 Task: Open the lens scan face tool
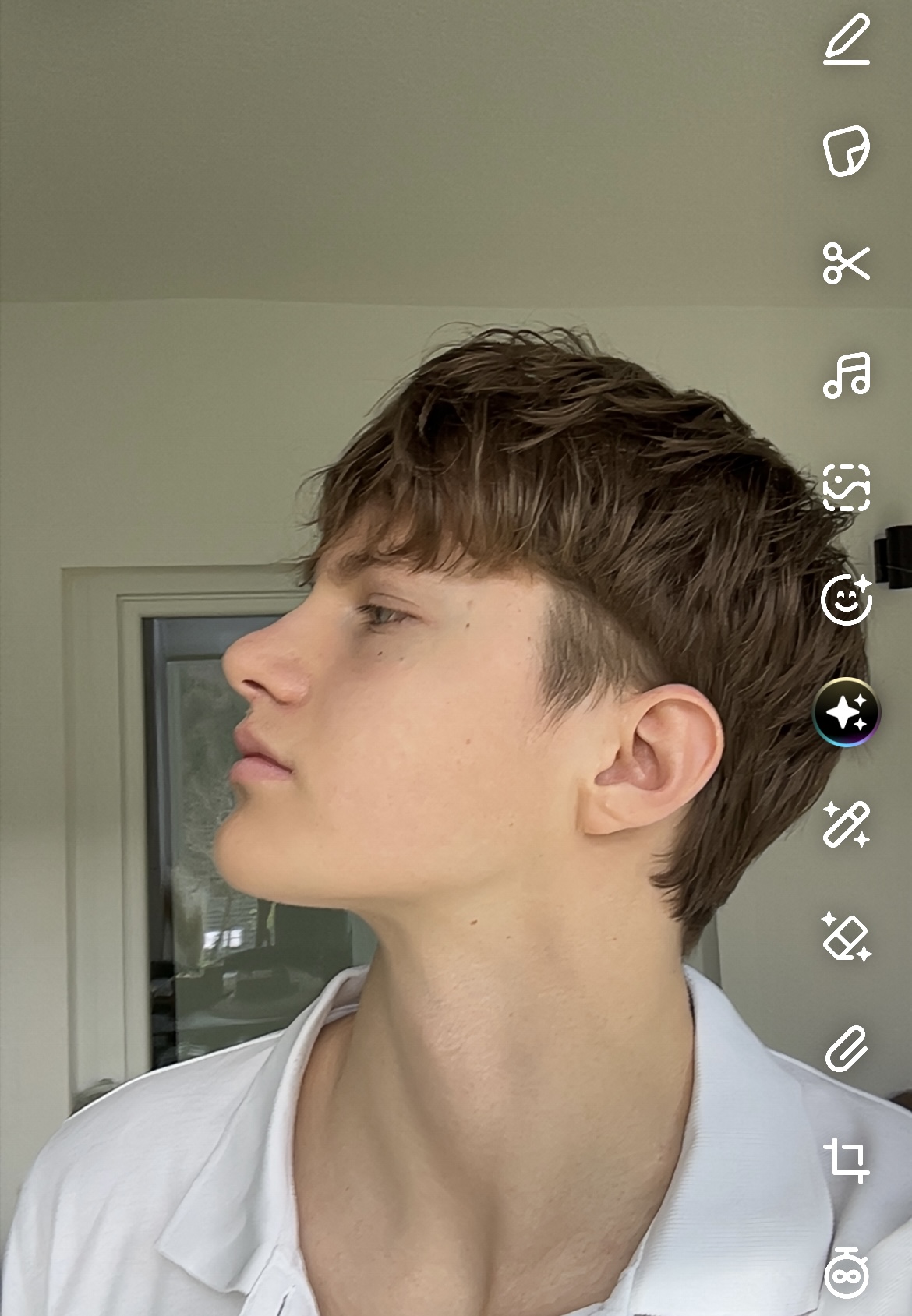coord(847,487)
